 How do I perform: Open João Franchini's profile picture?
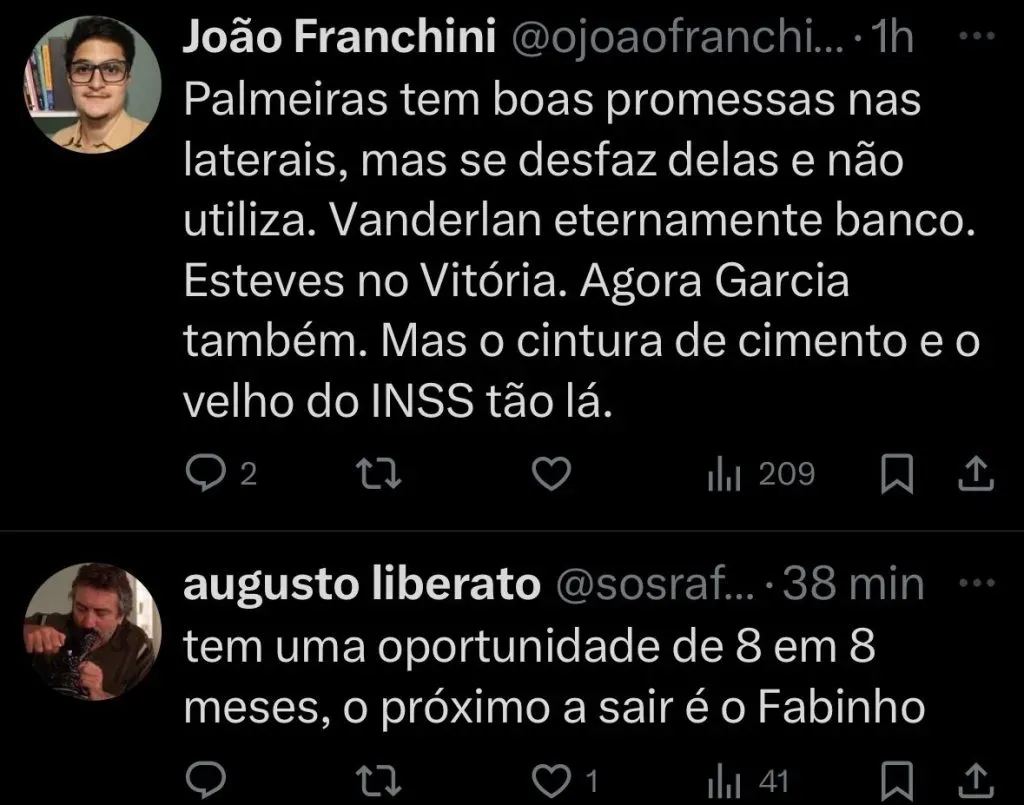coord(93,84)
